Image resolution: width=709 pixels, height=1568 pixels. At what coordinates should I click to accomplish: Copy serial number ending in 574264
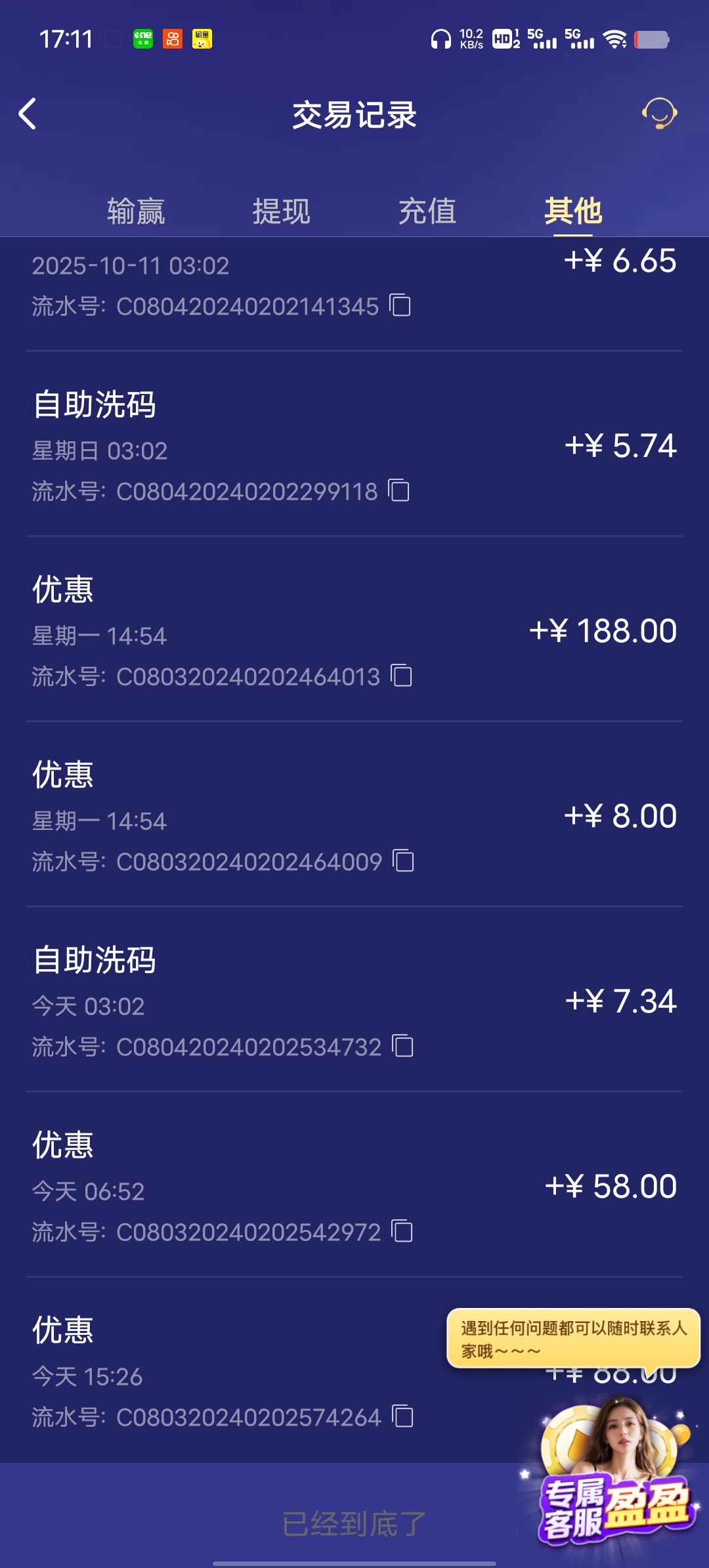(403, 1417)
